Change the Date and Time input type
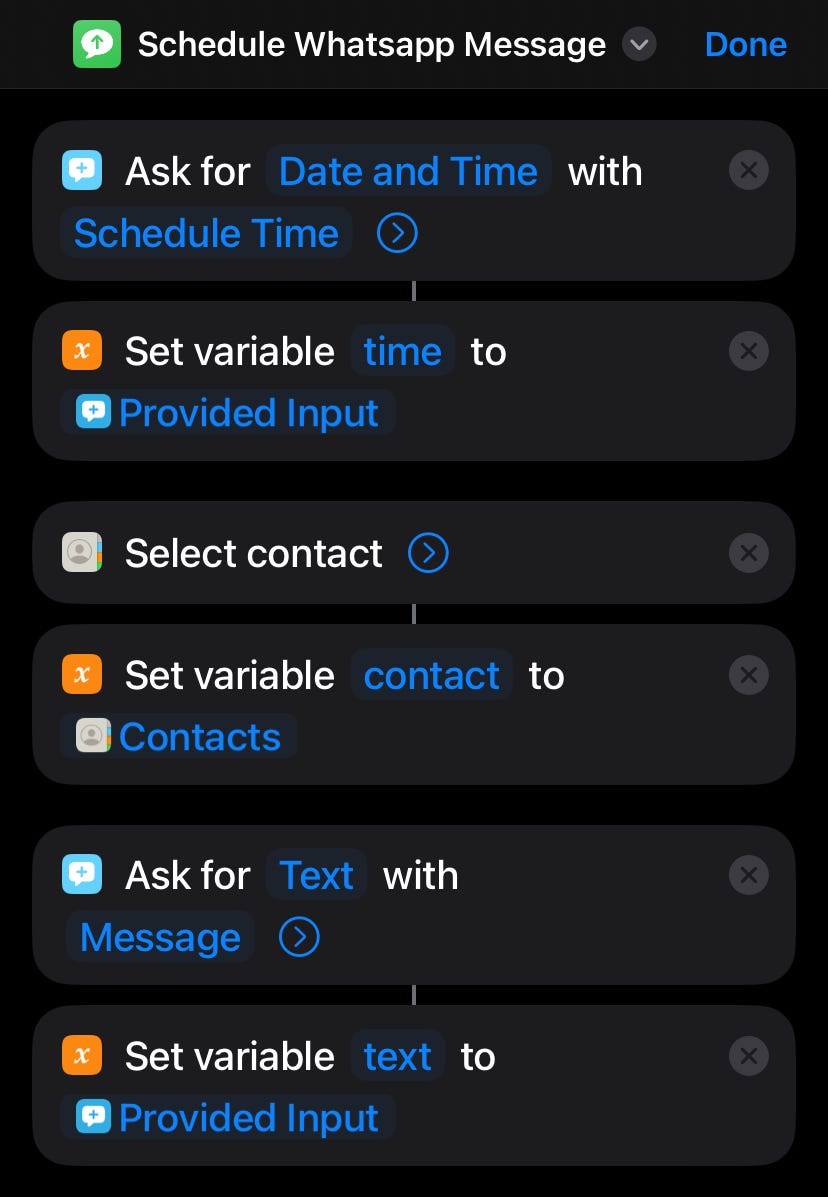Viewport: 828px width, 1197px height. pyautogui.click(x=408, y=172)
